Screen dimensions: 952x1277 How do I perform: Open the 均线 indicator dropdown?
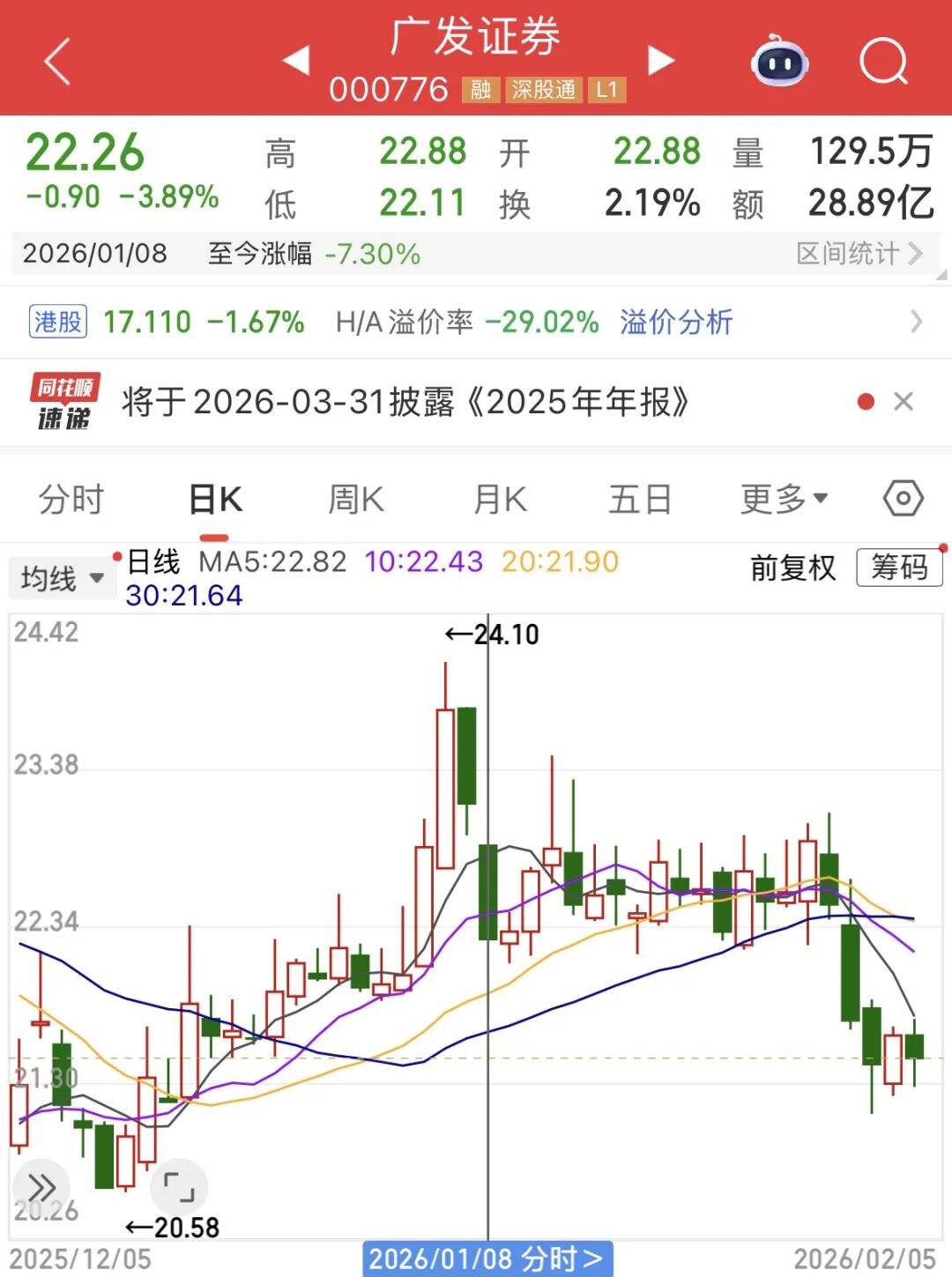click(x=62, y=579)
